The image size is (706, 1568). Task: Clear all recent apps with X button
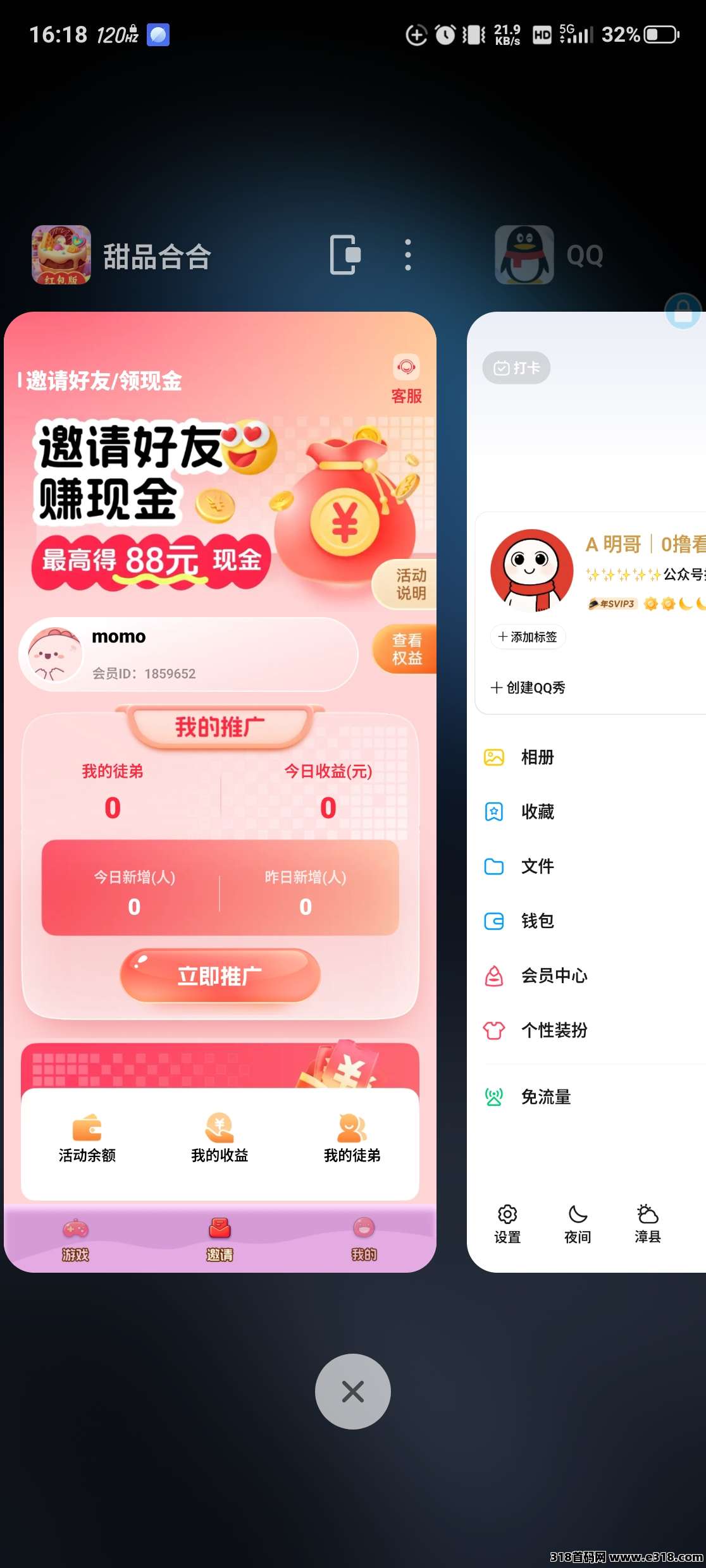click(x=352, y=1391)
